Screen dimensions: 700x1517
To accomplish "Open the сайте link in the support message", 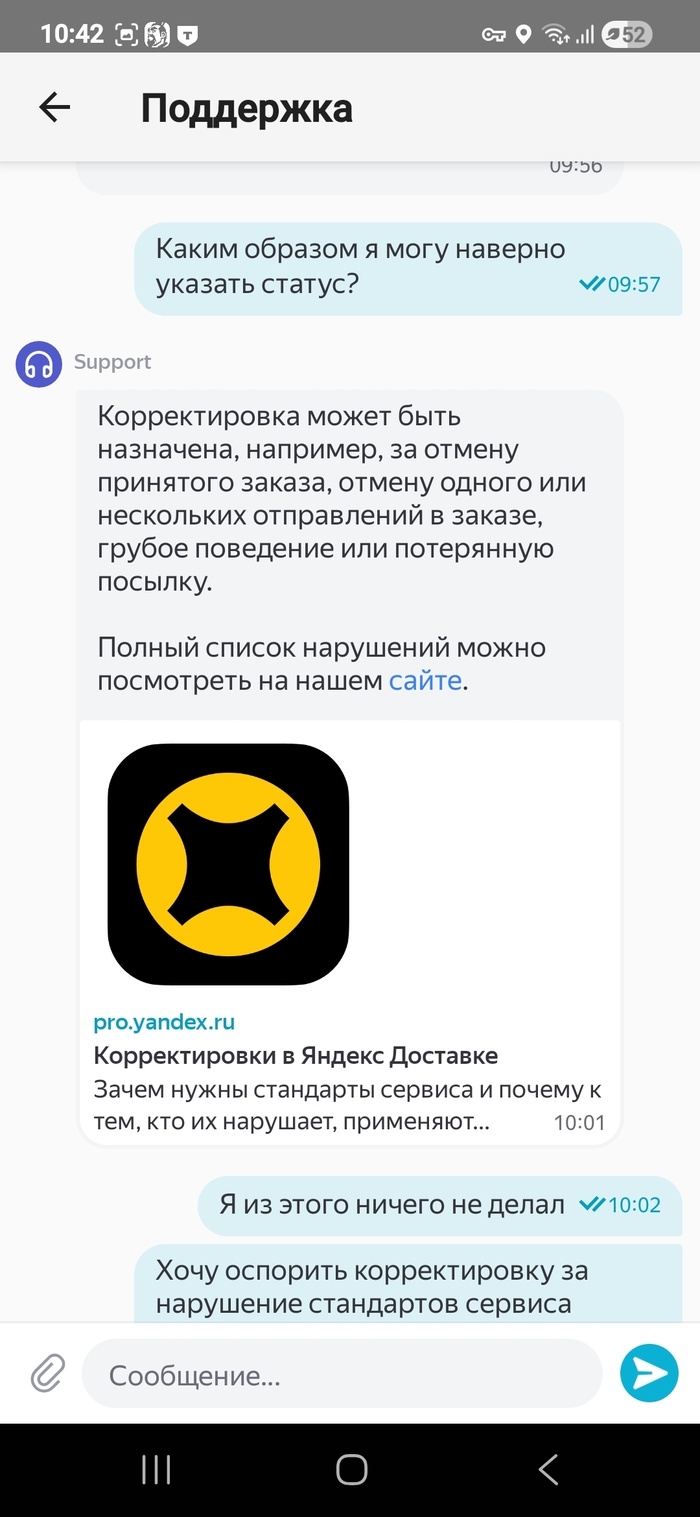I will [x=425, y=681].
